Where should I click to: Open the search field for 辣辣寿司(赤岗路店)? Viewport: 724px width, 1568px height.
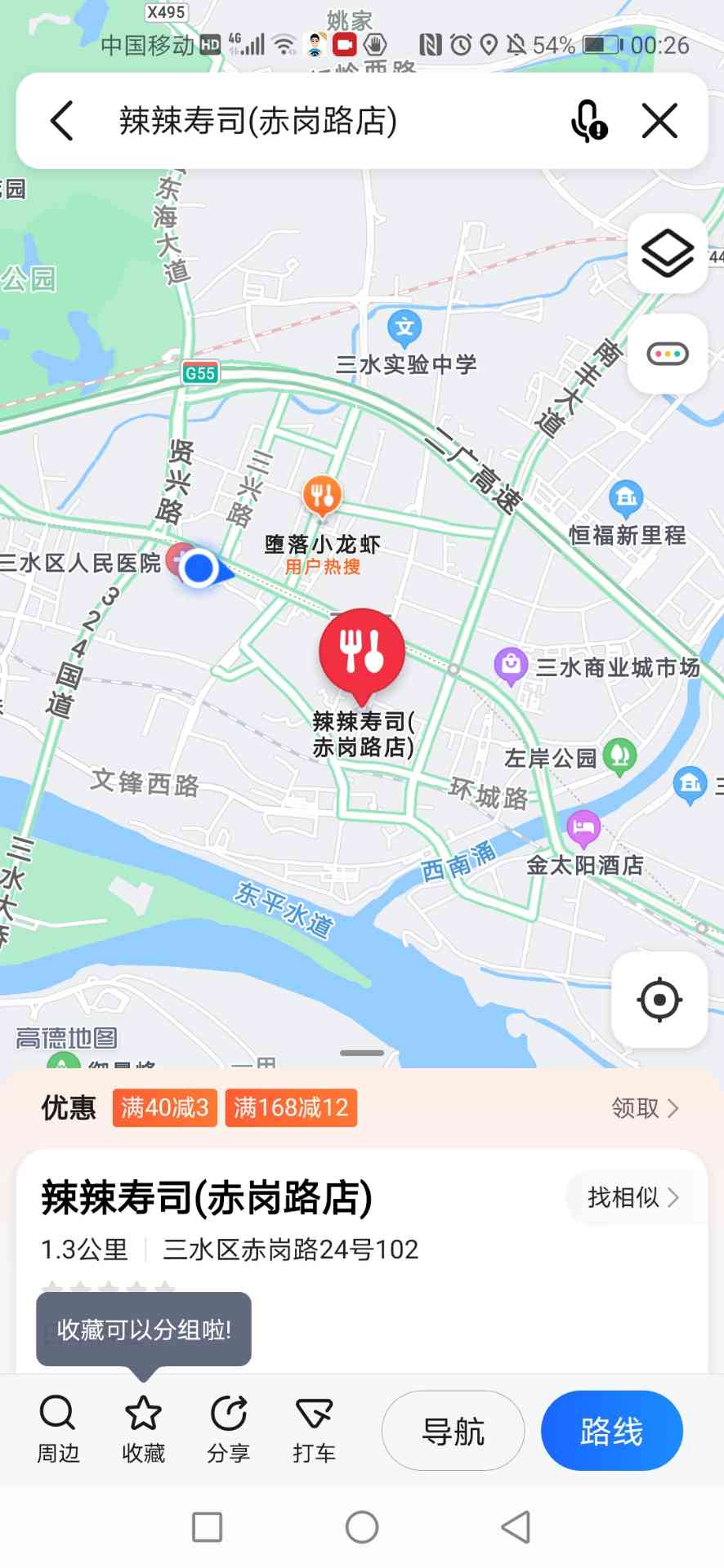tap(327, 121)
